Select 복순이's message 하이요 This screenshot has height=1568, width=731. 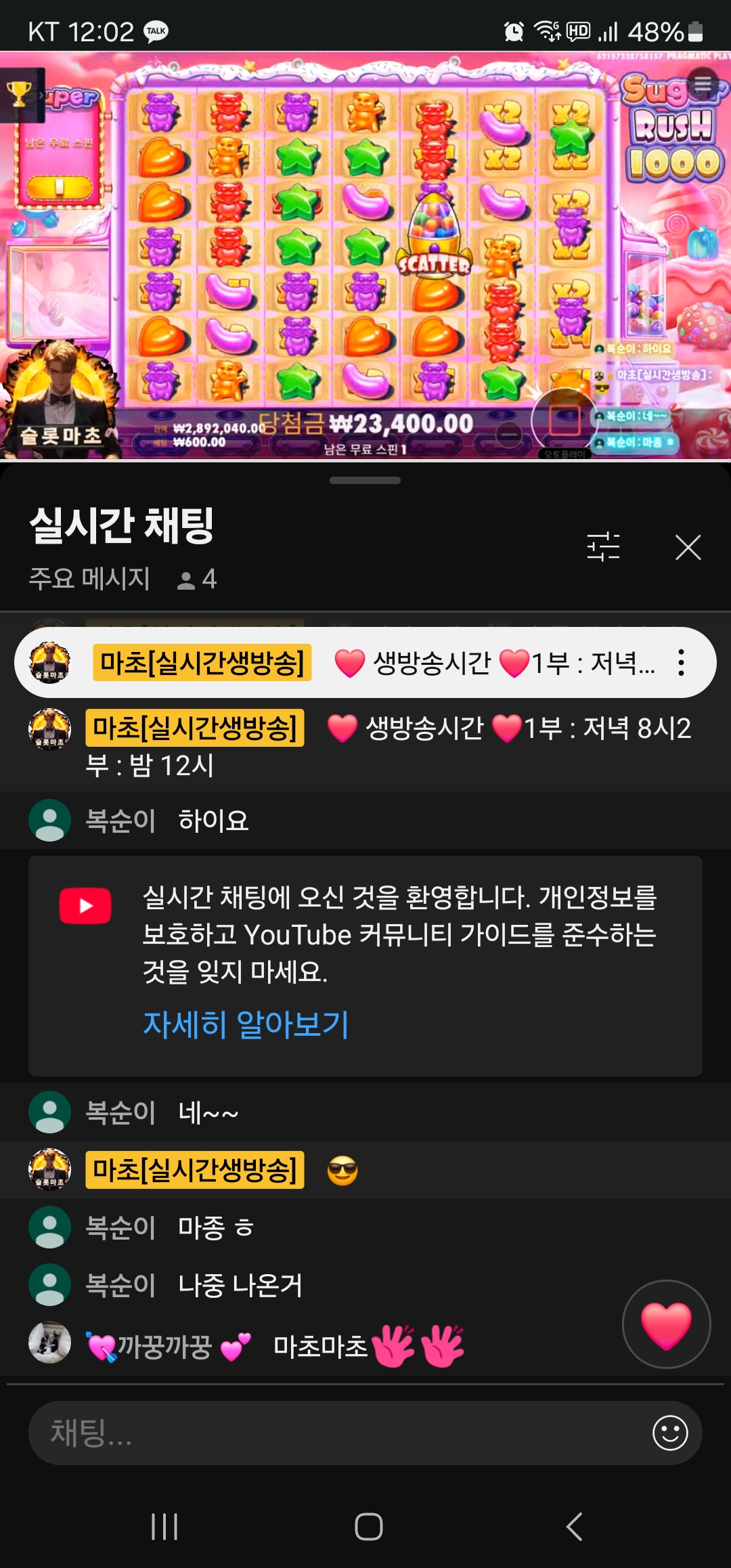tap(213, 821)
